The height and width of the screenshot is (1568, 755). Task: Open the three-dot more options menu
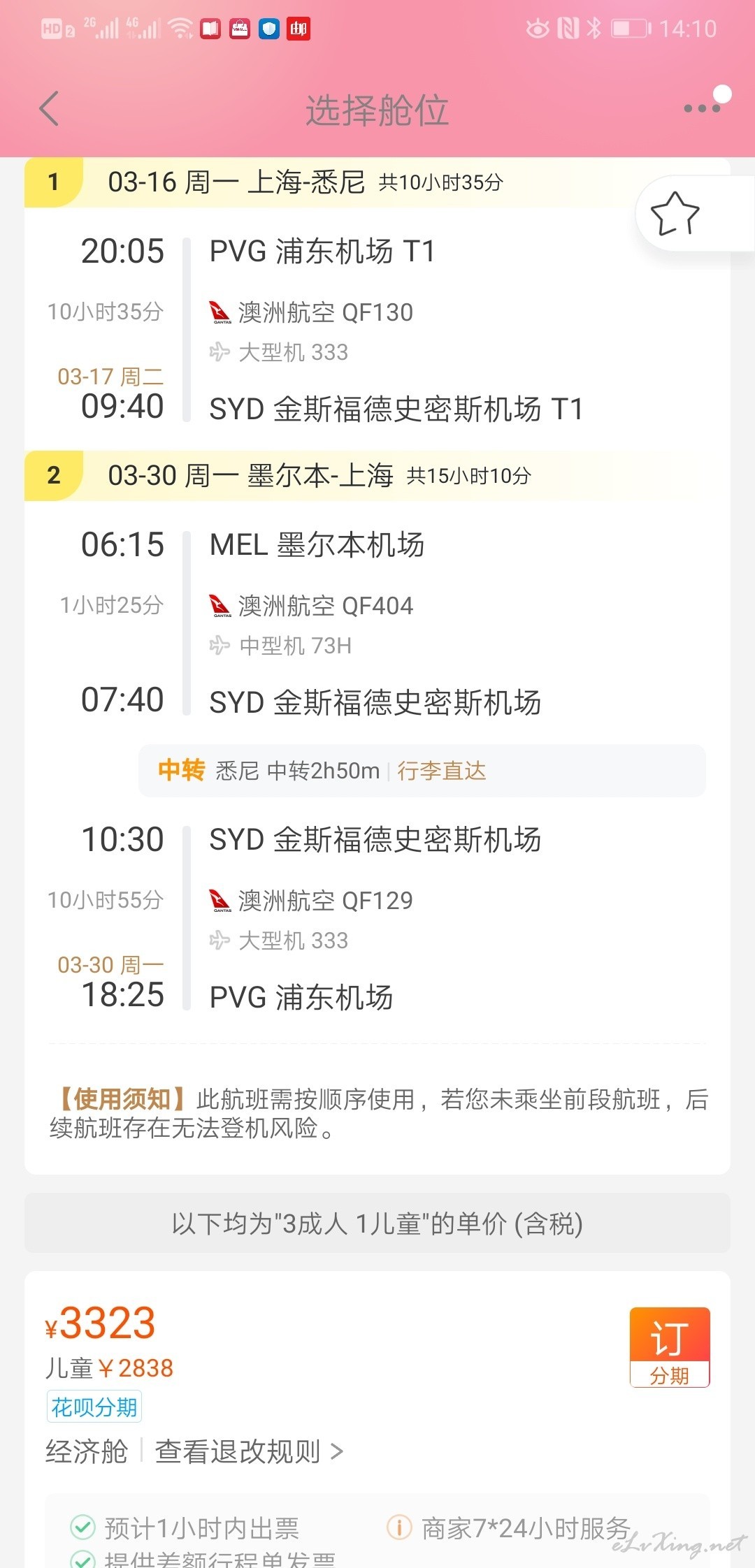(702, 108)
